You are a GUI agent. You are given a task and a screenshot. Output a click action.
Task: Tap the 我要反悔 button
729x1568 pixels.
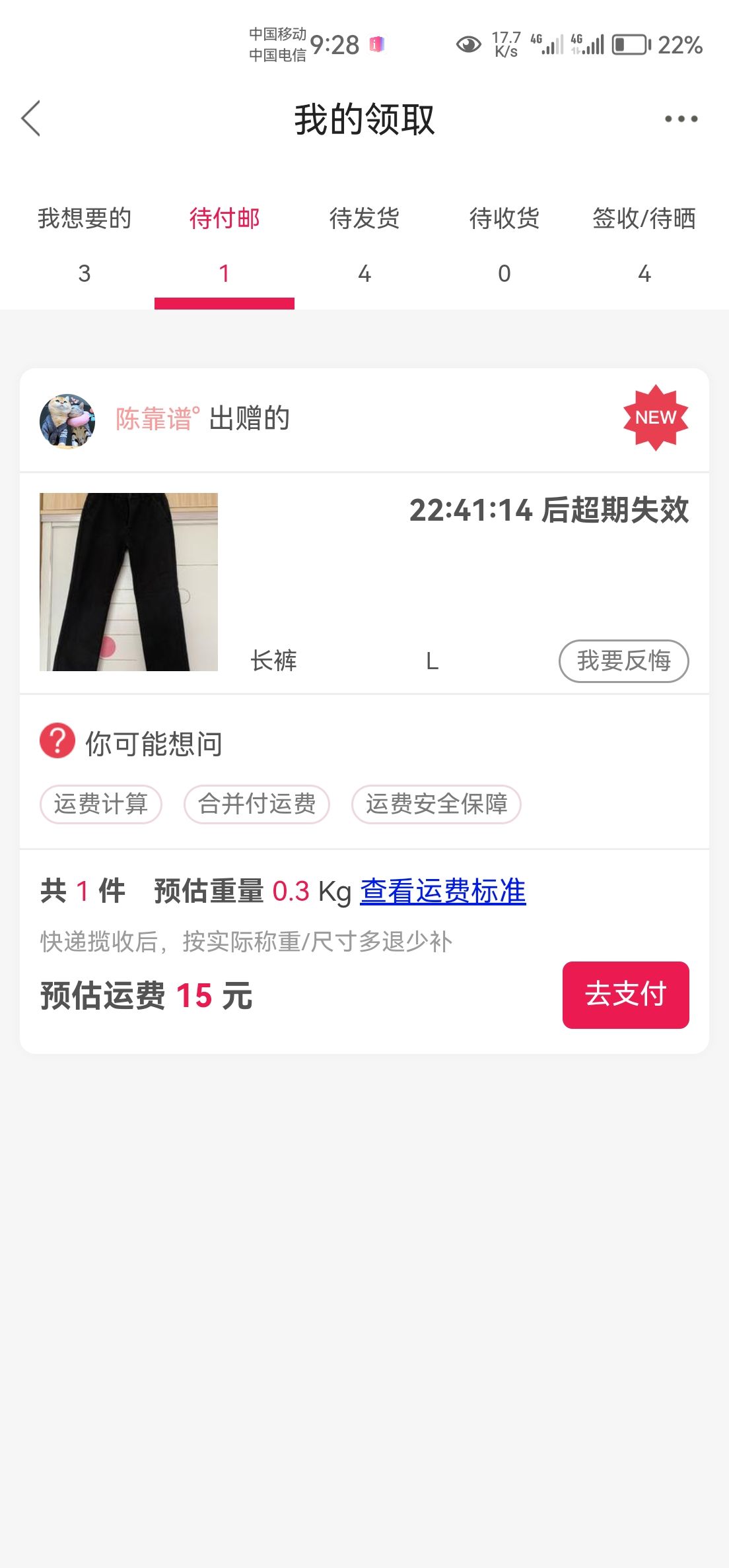(624, 661)
